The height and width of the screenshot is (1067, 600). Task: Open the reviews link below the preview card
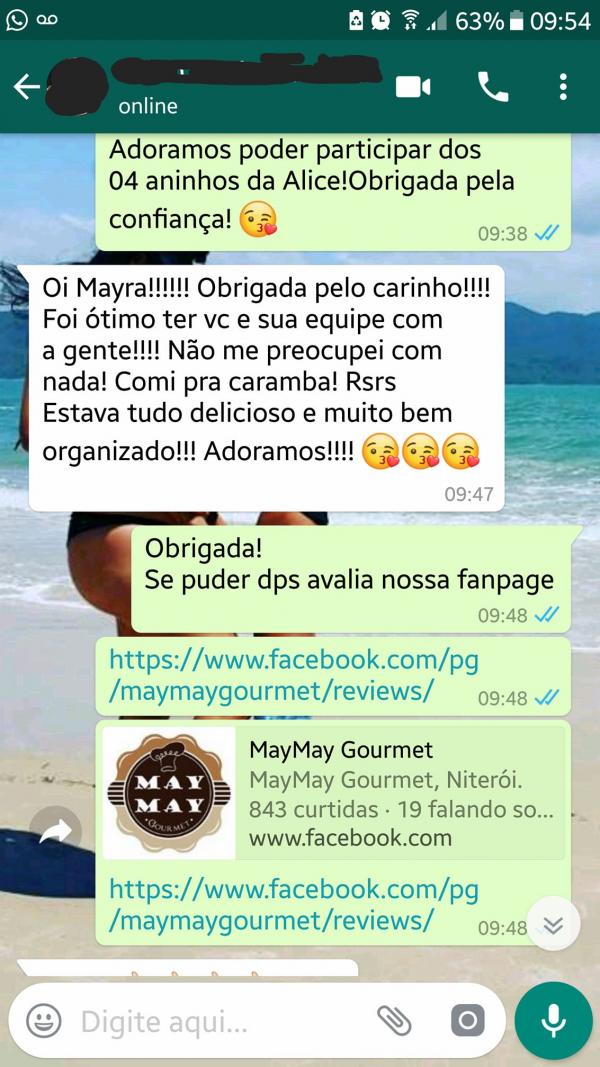coord(293,905)
